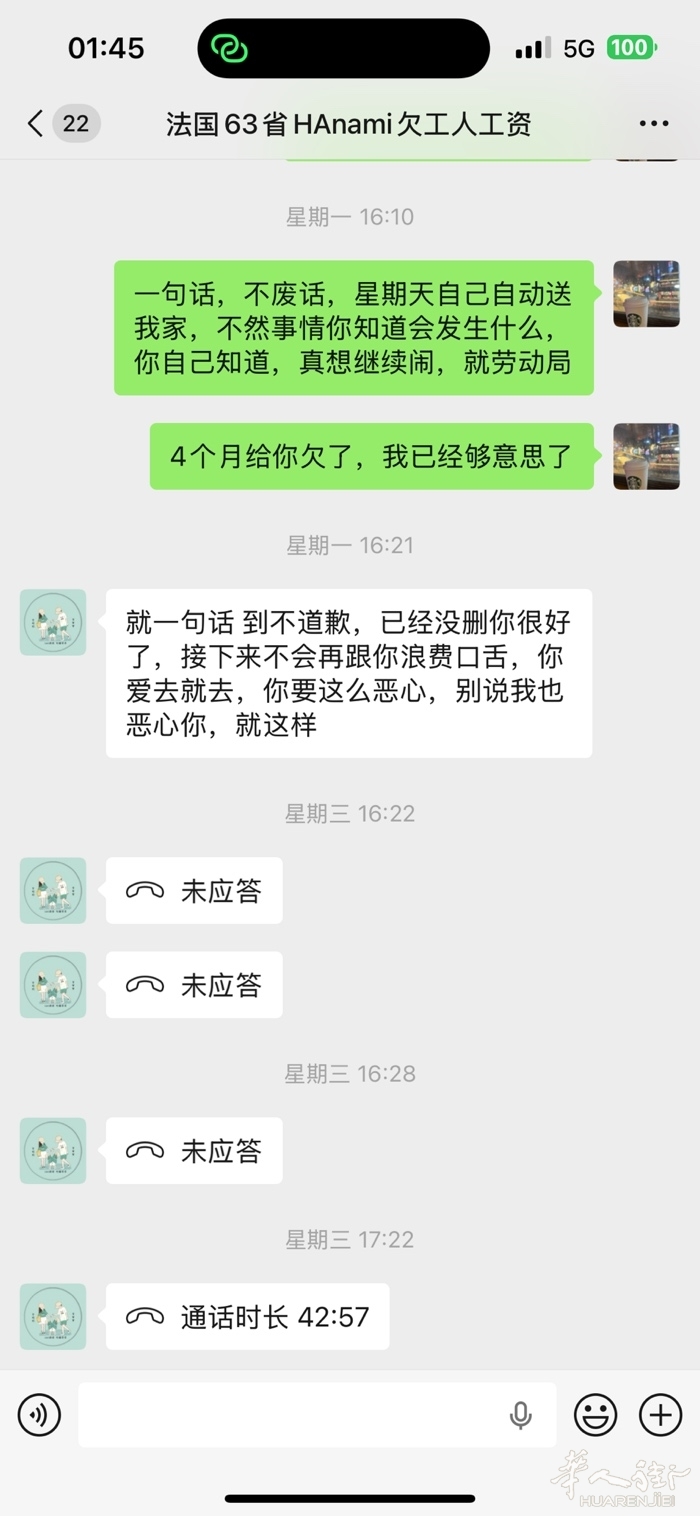Open my avatar beside the 4个月给你欠了 message

(x=646, y=456)
